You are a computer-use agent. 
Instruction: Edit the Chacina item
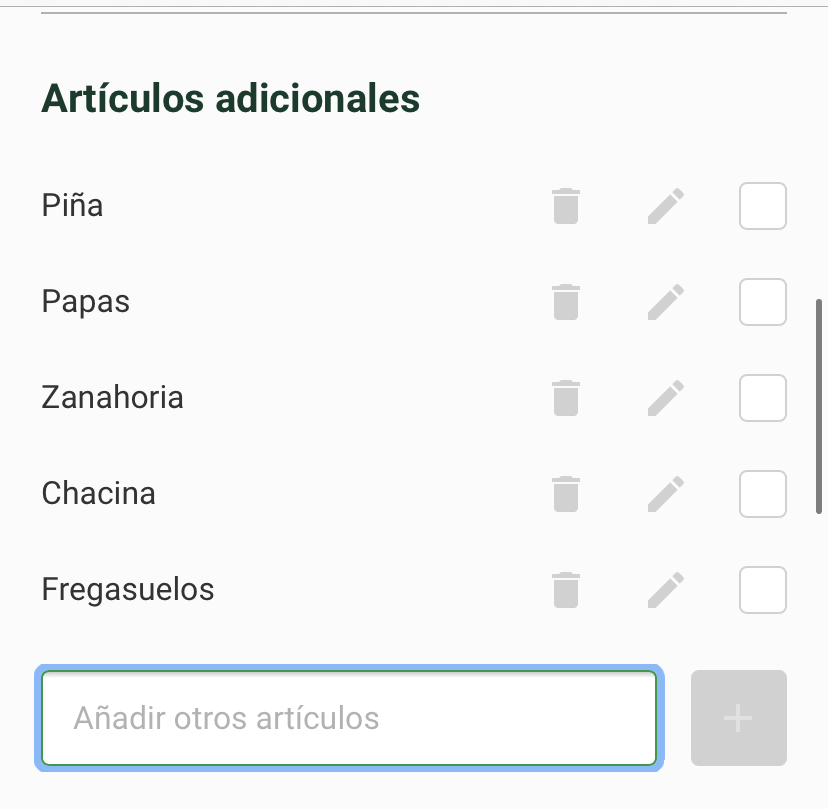coord(666,494)
